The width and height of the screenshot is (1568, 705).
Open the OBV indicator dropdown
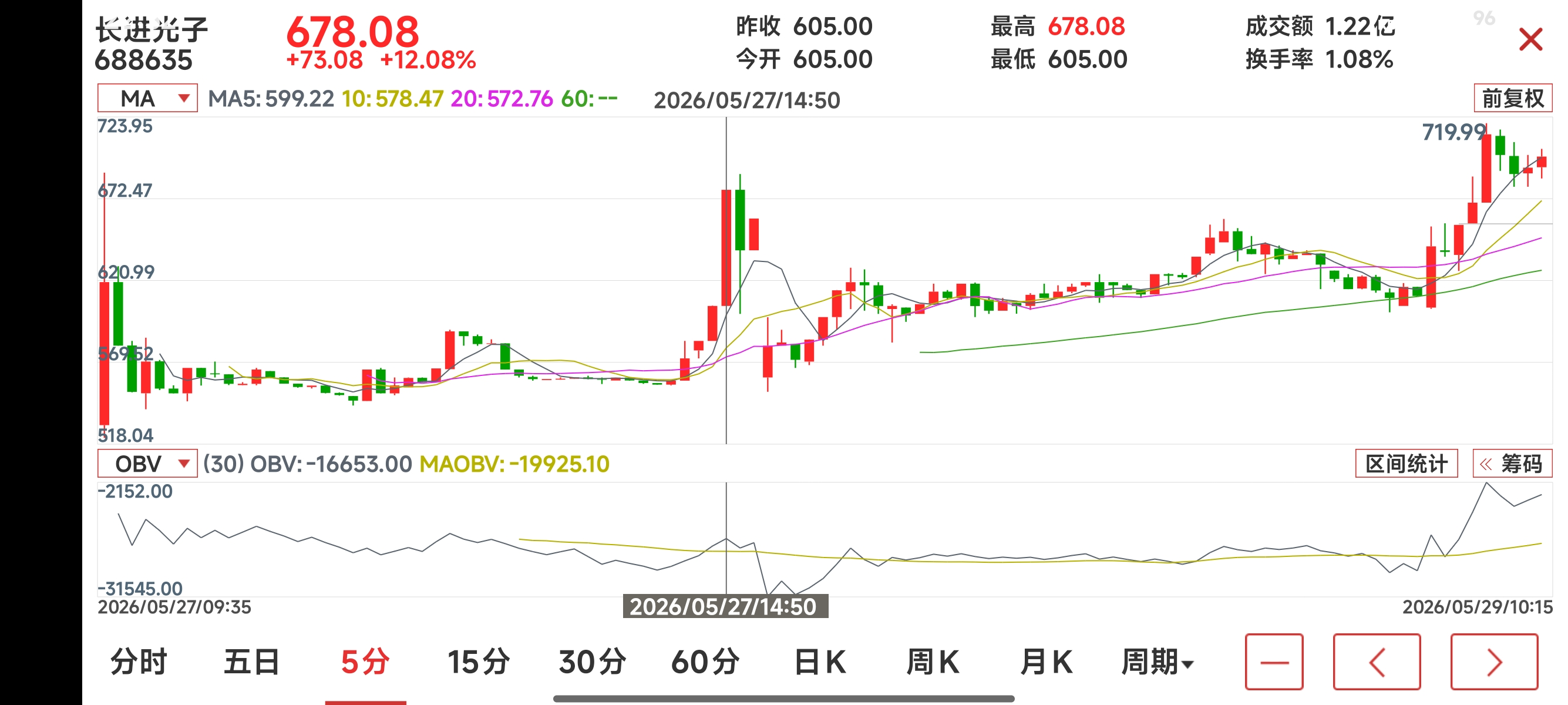(147, 464)
